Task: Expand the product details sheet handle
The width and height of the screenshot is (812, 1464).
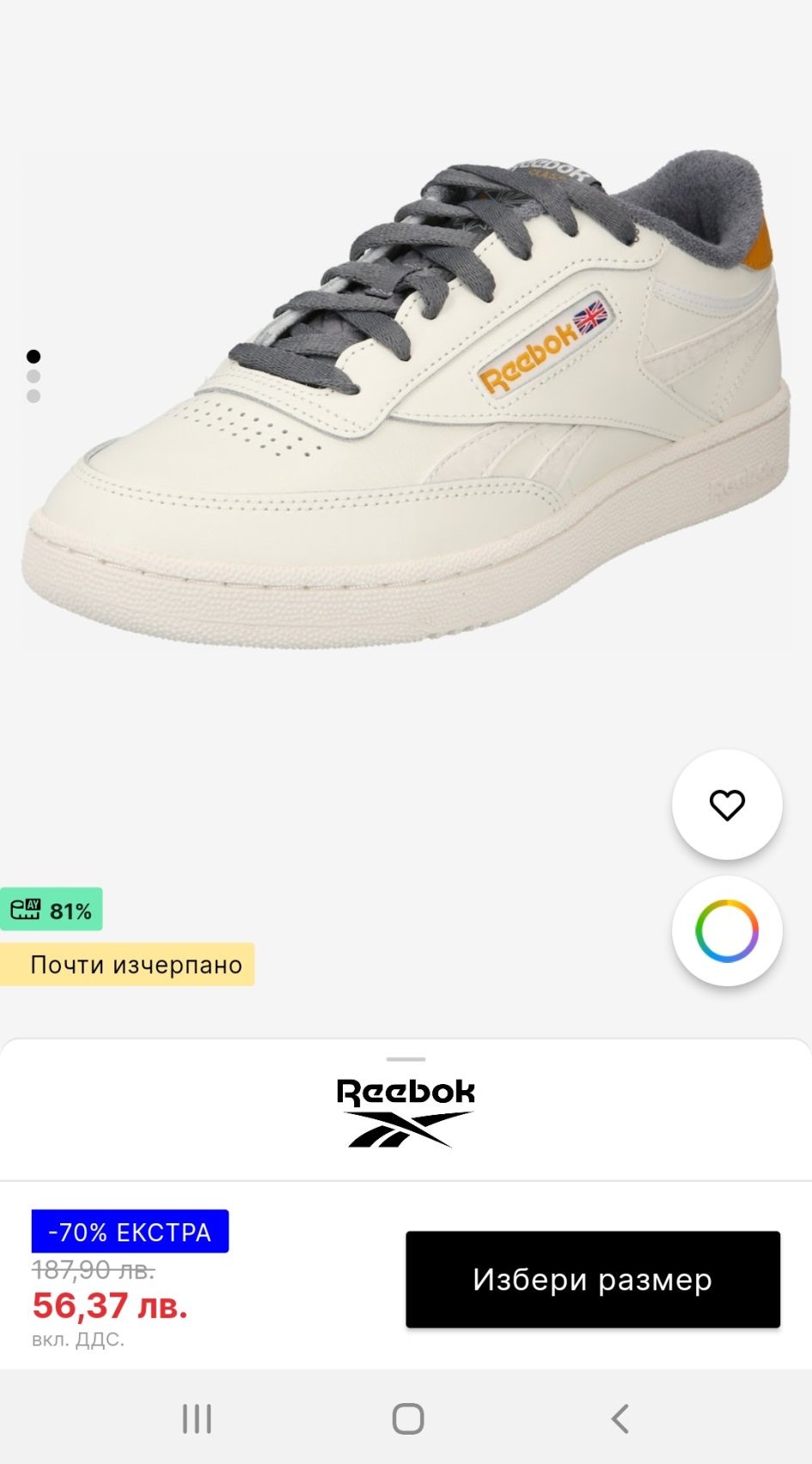Action: [x=406, y=1059]
